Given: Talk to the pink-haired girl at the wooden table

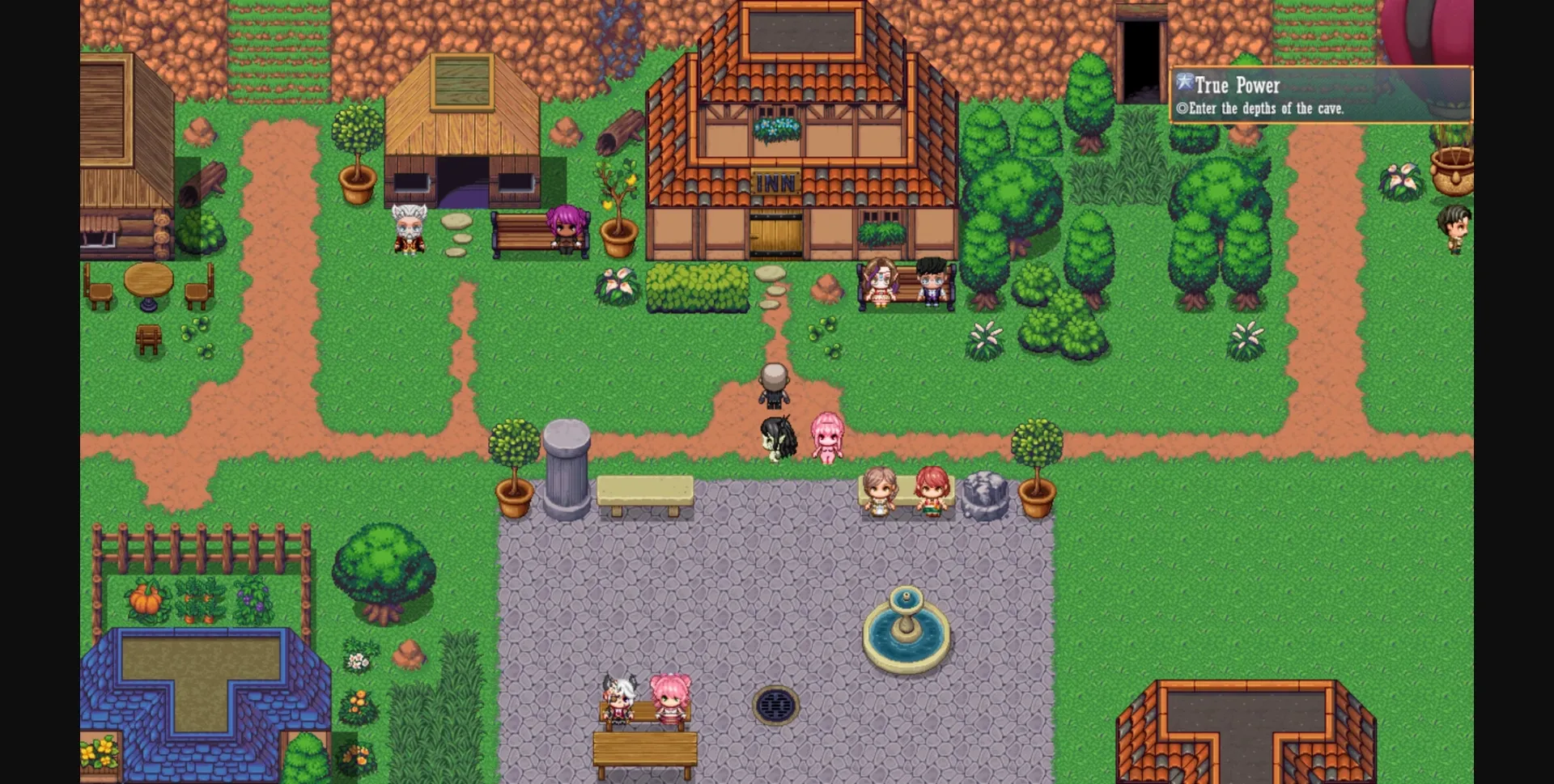Looking at the screenshot, I should pos(670,697).
